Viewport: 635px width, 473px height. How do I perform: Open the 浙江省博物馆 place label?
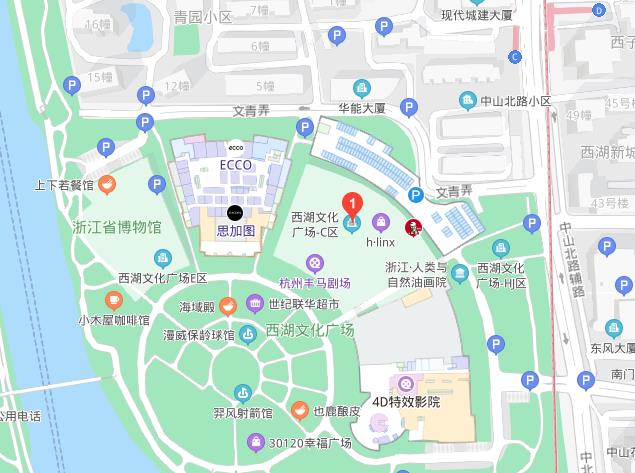click(117, 227)
